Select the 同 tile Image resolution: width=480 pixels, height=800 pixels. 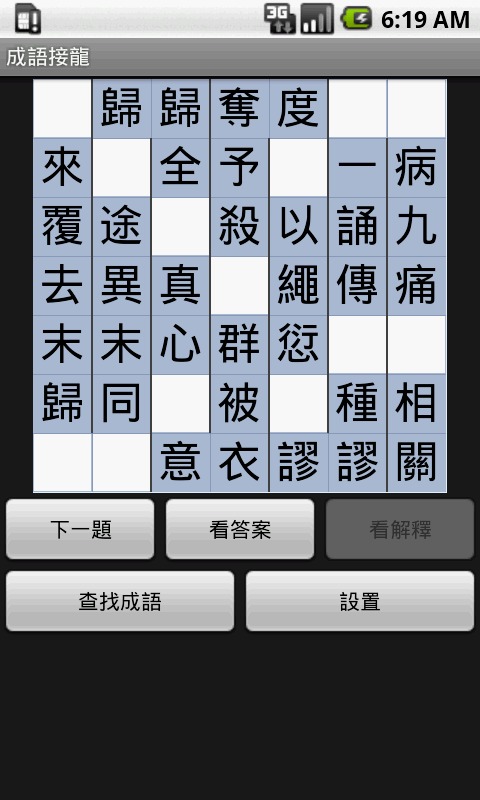point(121,404)
